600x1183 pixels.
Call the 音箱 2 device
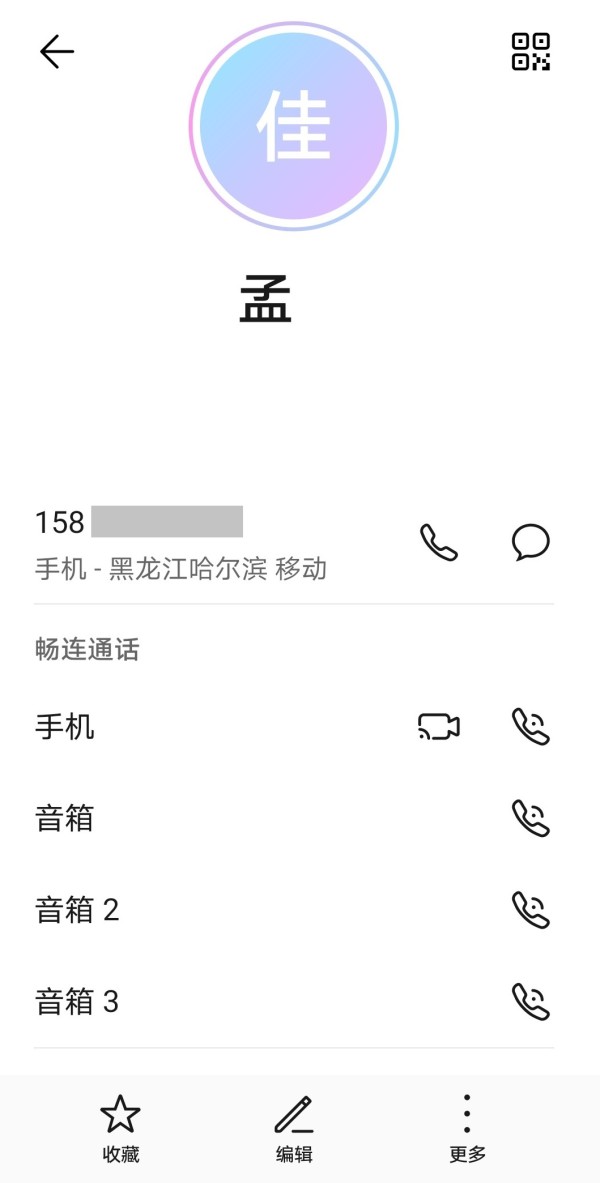[530, 910]
